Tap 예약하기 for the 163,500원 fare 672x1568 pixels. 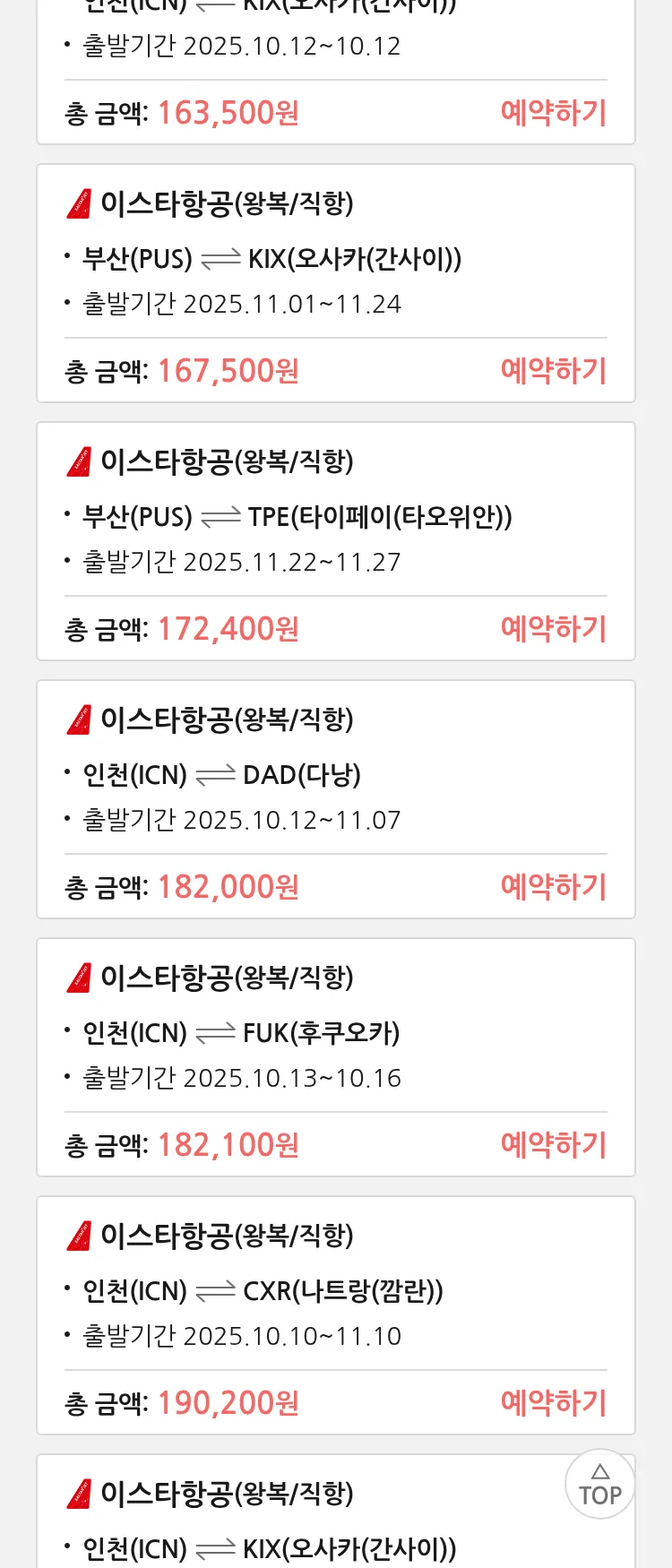[x=553, y=113]
